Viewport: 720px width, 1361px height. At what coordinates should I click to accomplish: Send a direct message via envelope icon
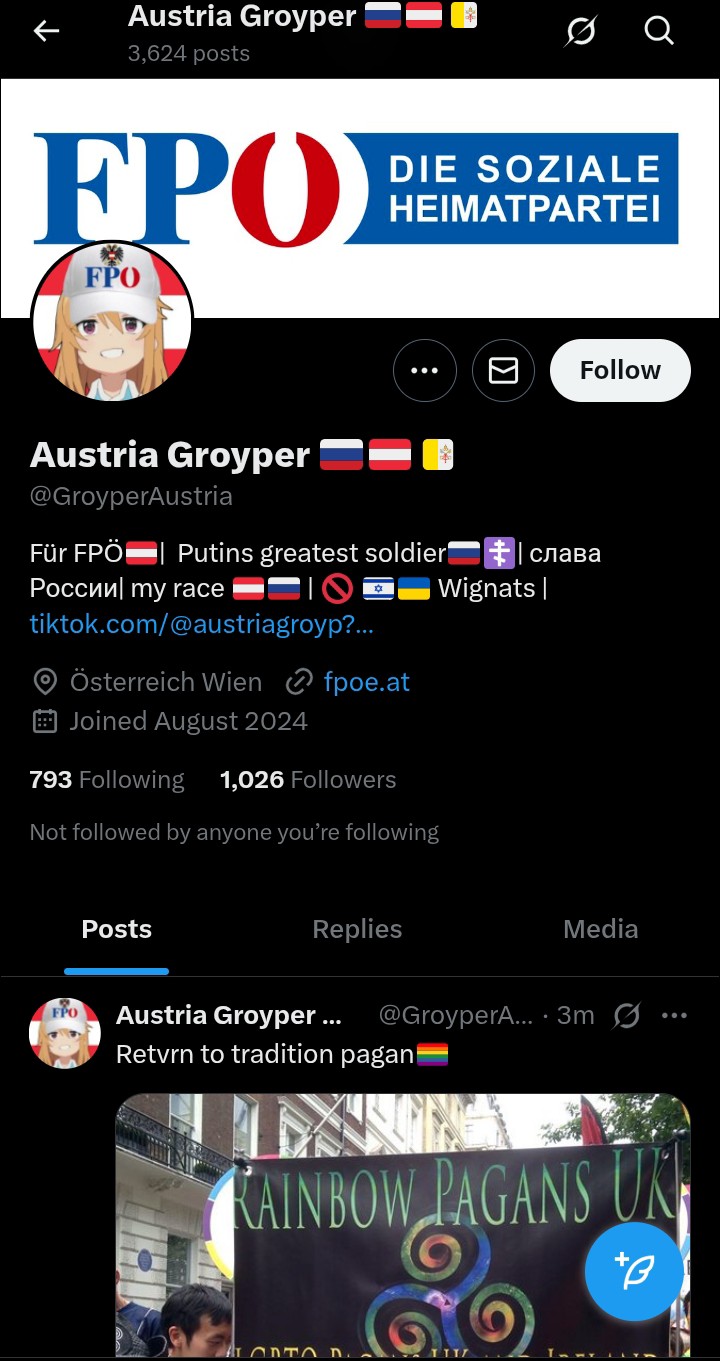click(x=503, y=370)
